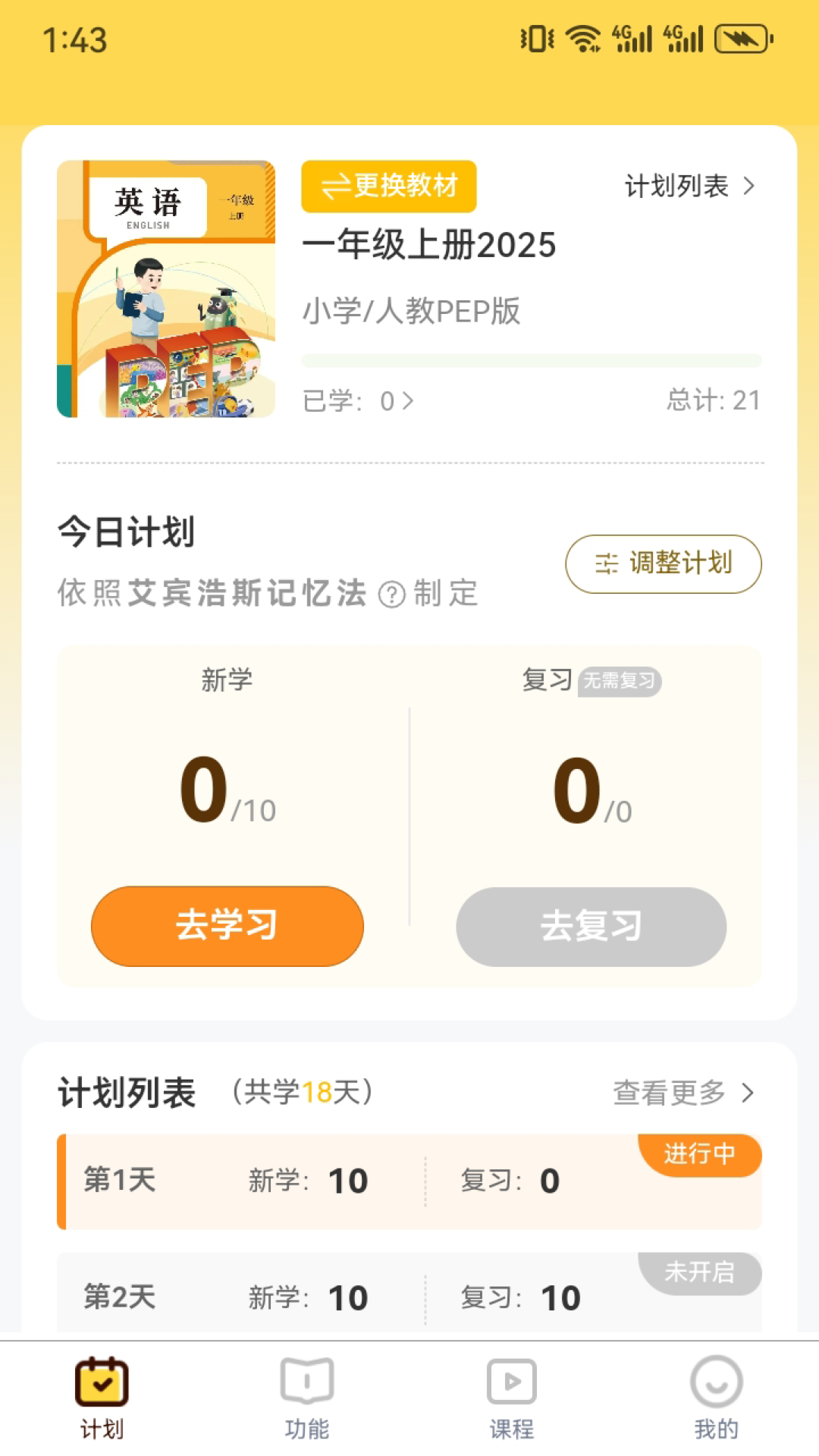The image size is (819, 1456).
Task: Open the 课程 section via video icon
Action: click(512, 1382)
